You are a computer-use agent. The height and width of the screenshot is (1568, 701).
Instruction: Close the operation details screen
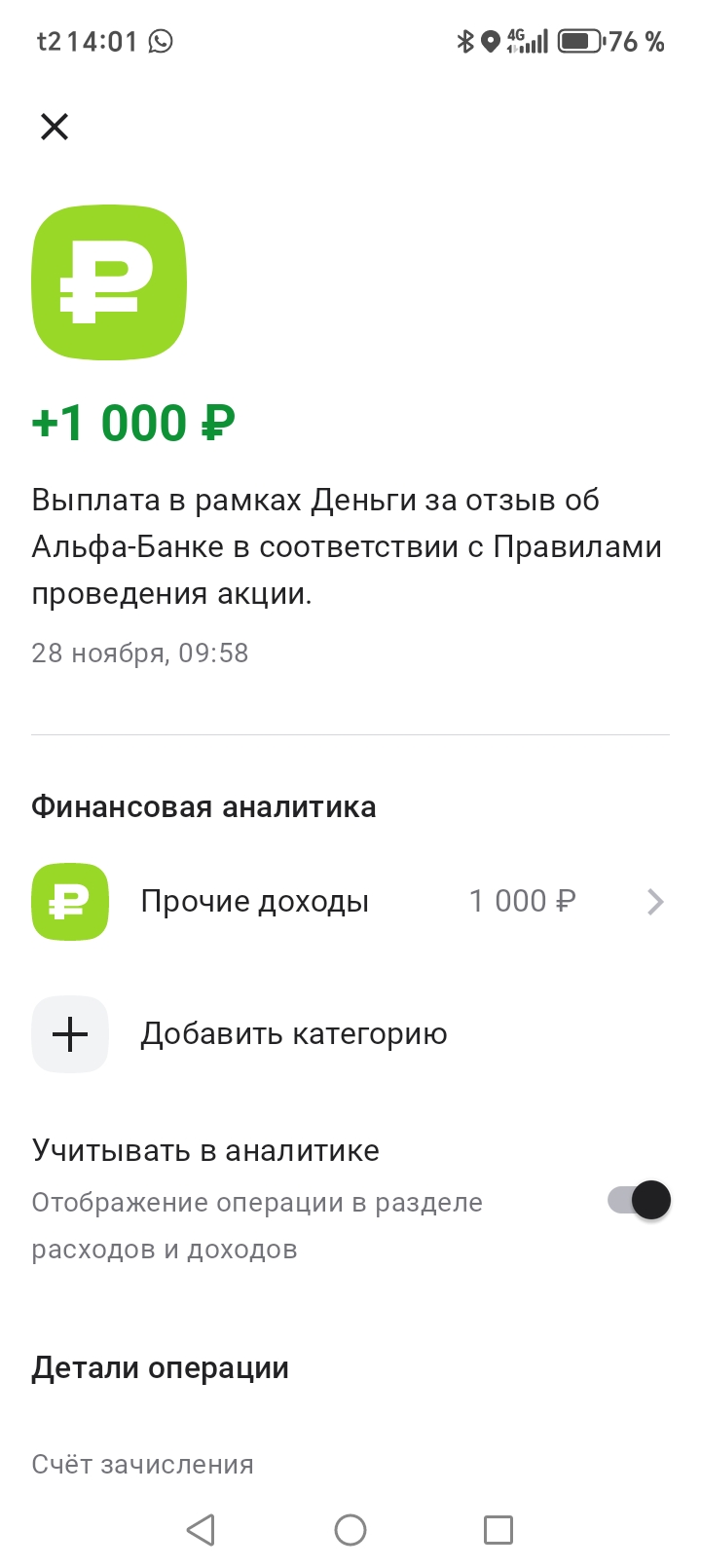pyautogui.click(x=55, y=127)
